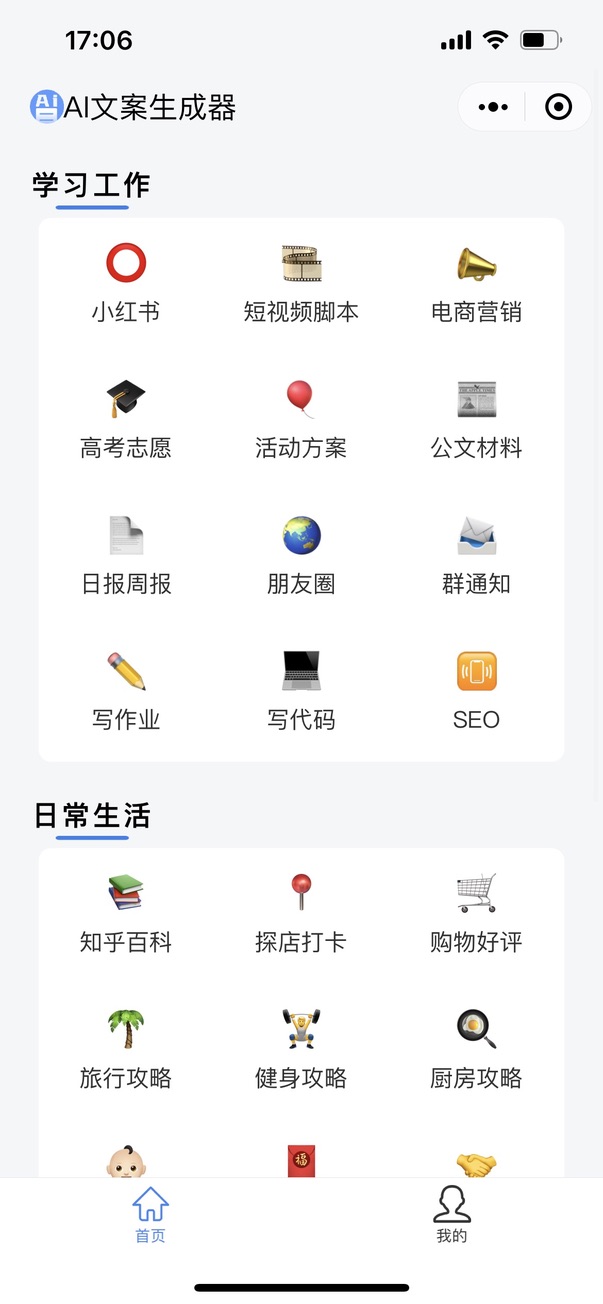This screenshot has width=603, height=1304.
Task: Open the 群通知 generator
Action: tap(476, 555)
